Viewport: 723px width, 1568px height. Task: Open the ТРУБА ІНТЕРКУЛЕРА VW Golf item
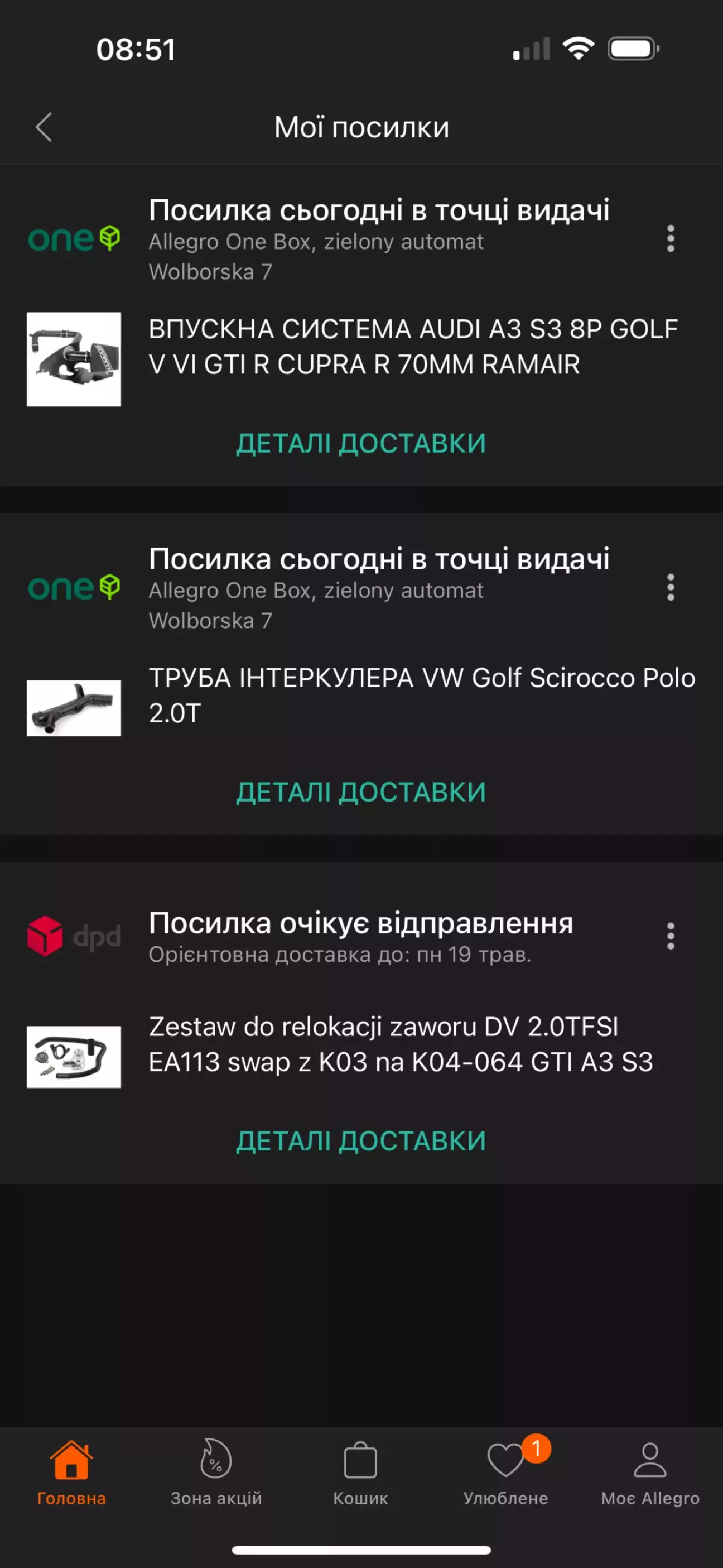pyautogui.click(x=421, y=695)
